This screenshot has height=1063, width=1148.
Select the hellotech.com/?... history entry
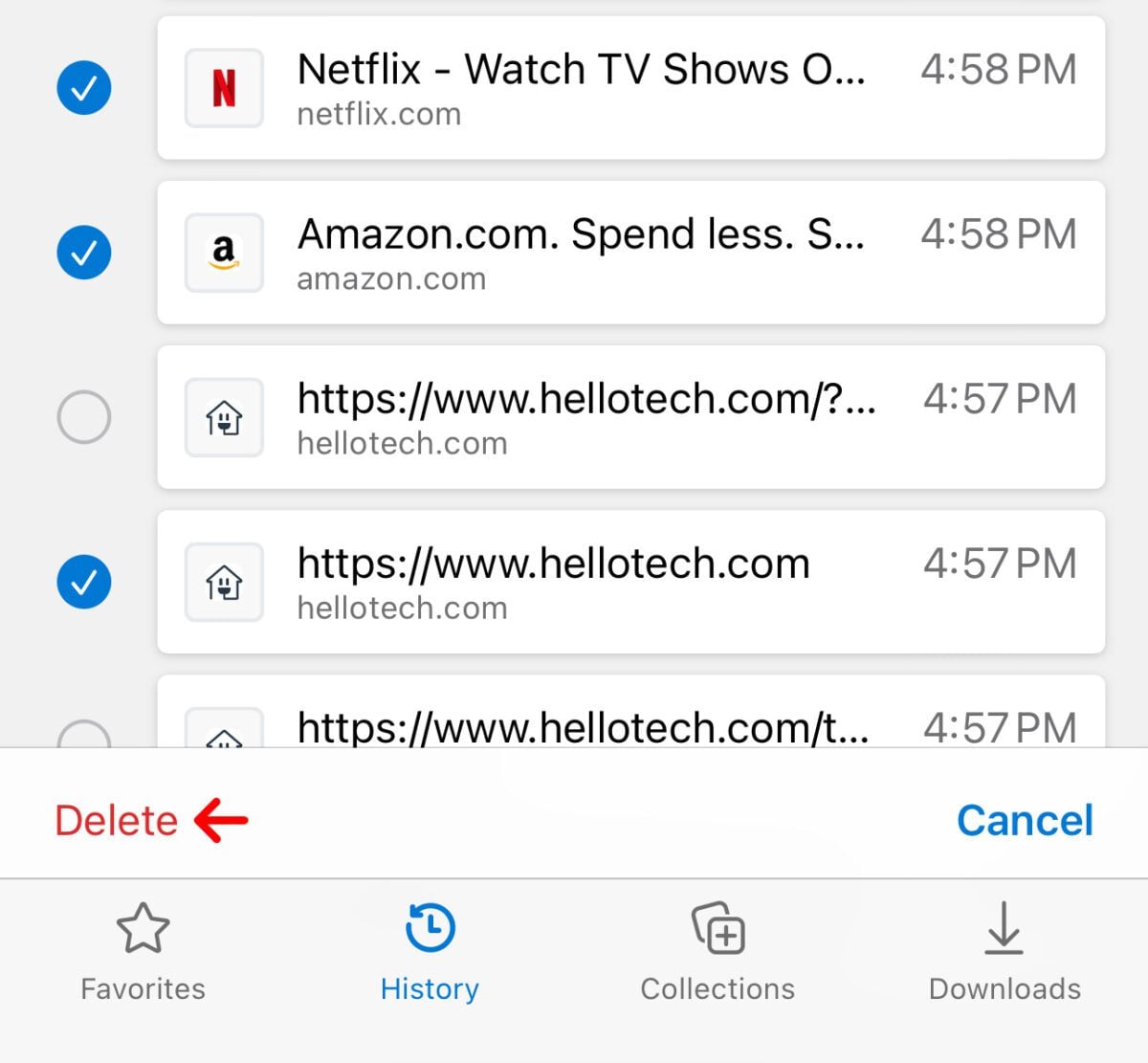tap(84, 417)
